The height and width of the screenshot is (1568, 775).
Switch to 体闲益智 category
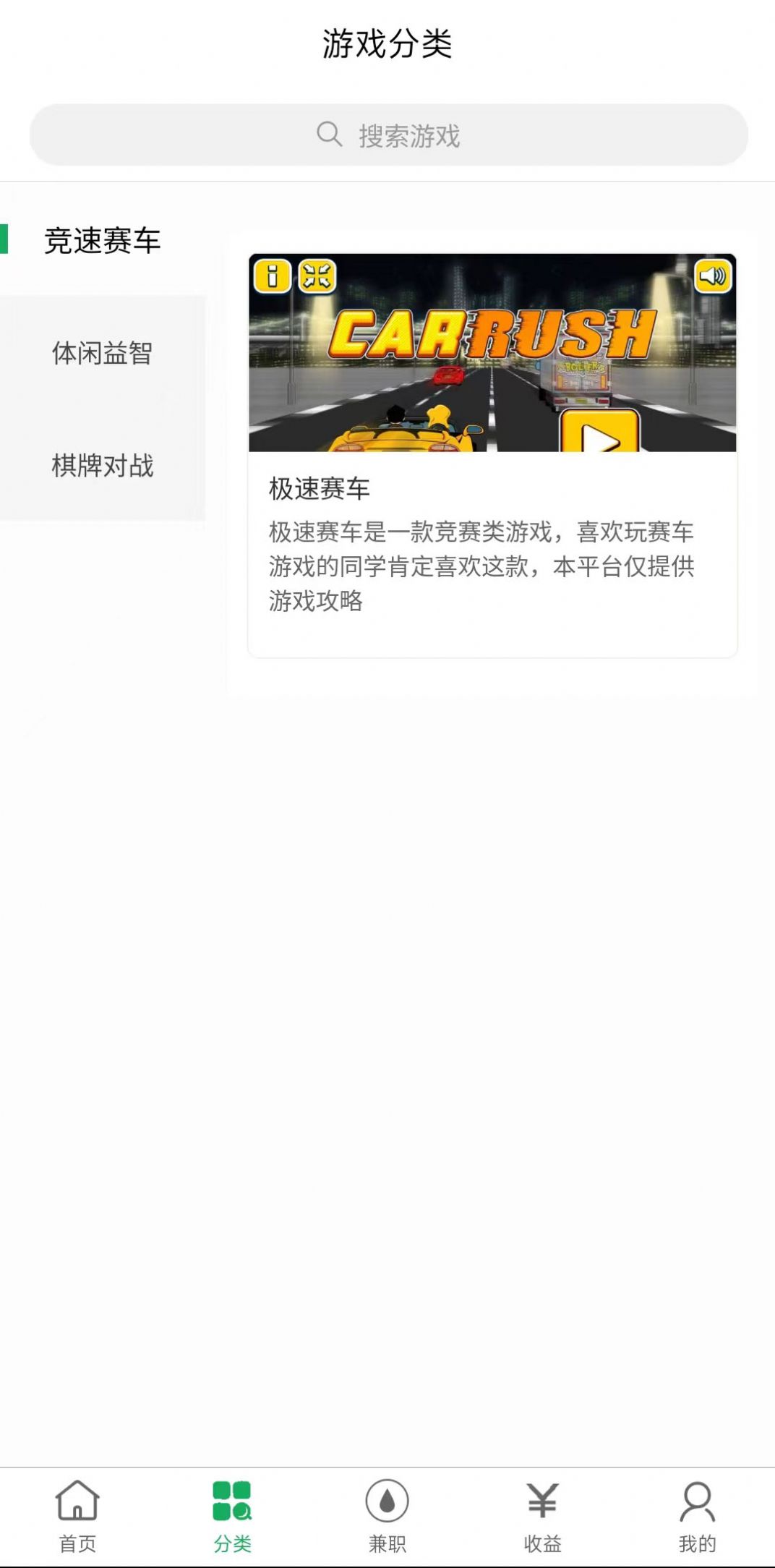point(103,354)
